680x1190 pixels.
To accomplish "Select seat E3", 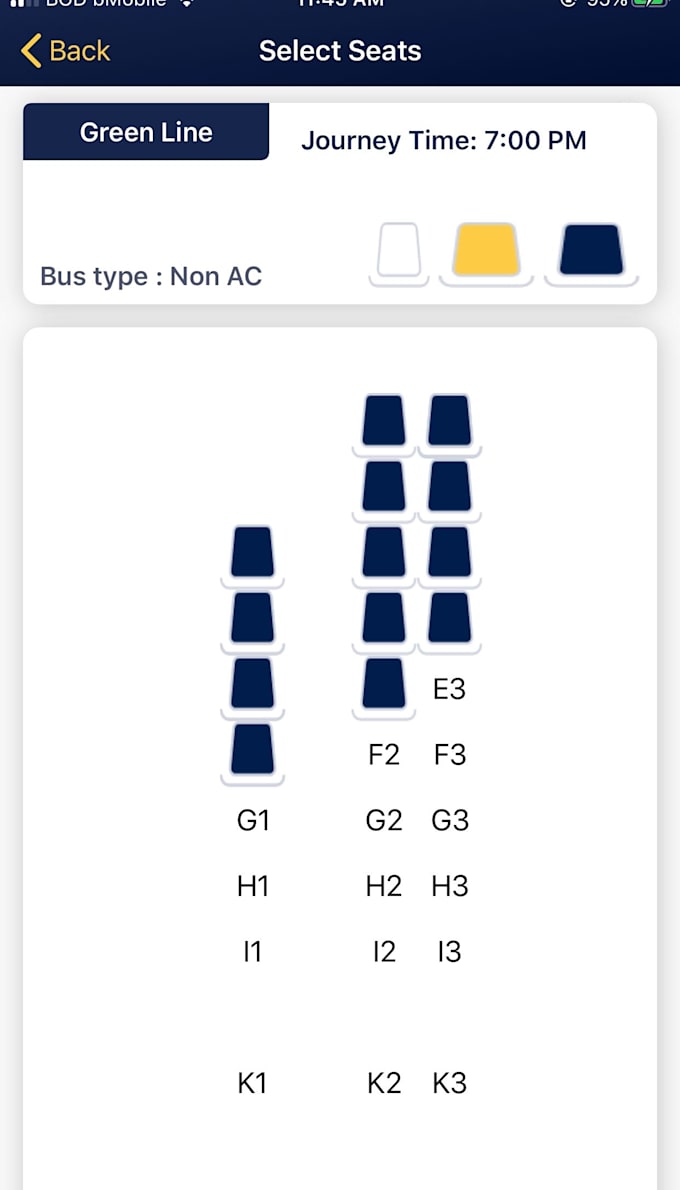I will 449,689.
